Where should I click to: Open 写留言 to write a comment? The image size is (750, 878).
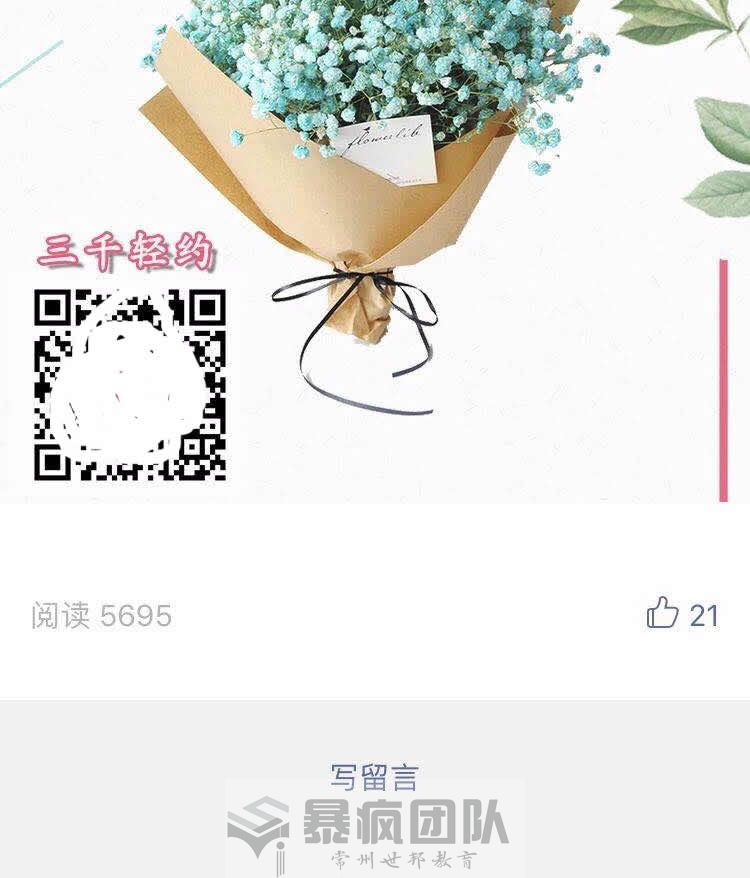coord(374,776)
